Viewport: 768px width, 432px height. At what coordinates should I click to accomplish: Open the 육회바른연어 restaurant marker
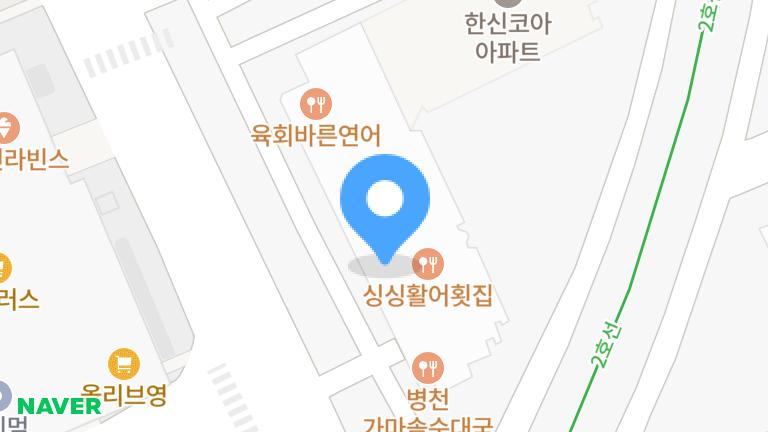316,102
